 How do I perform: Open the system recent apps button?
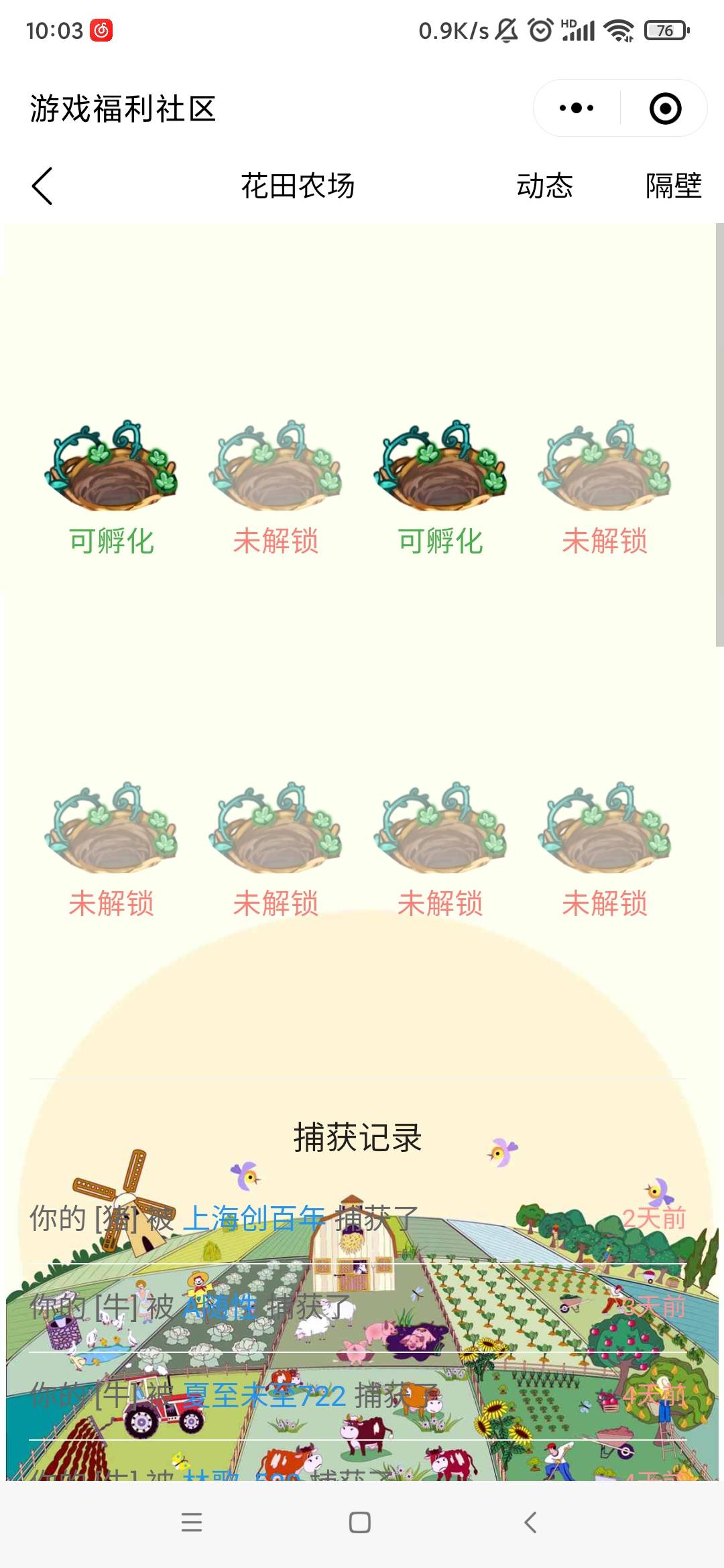[192, 1522]
